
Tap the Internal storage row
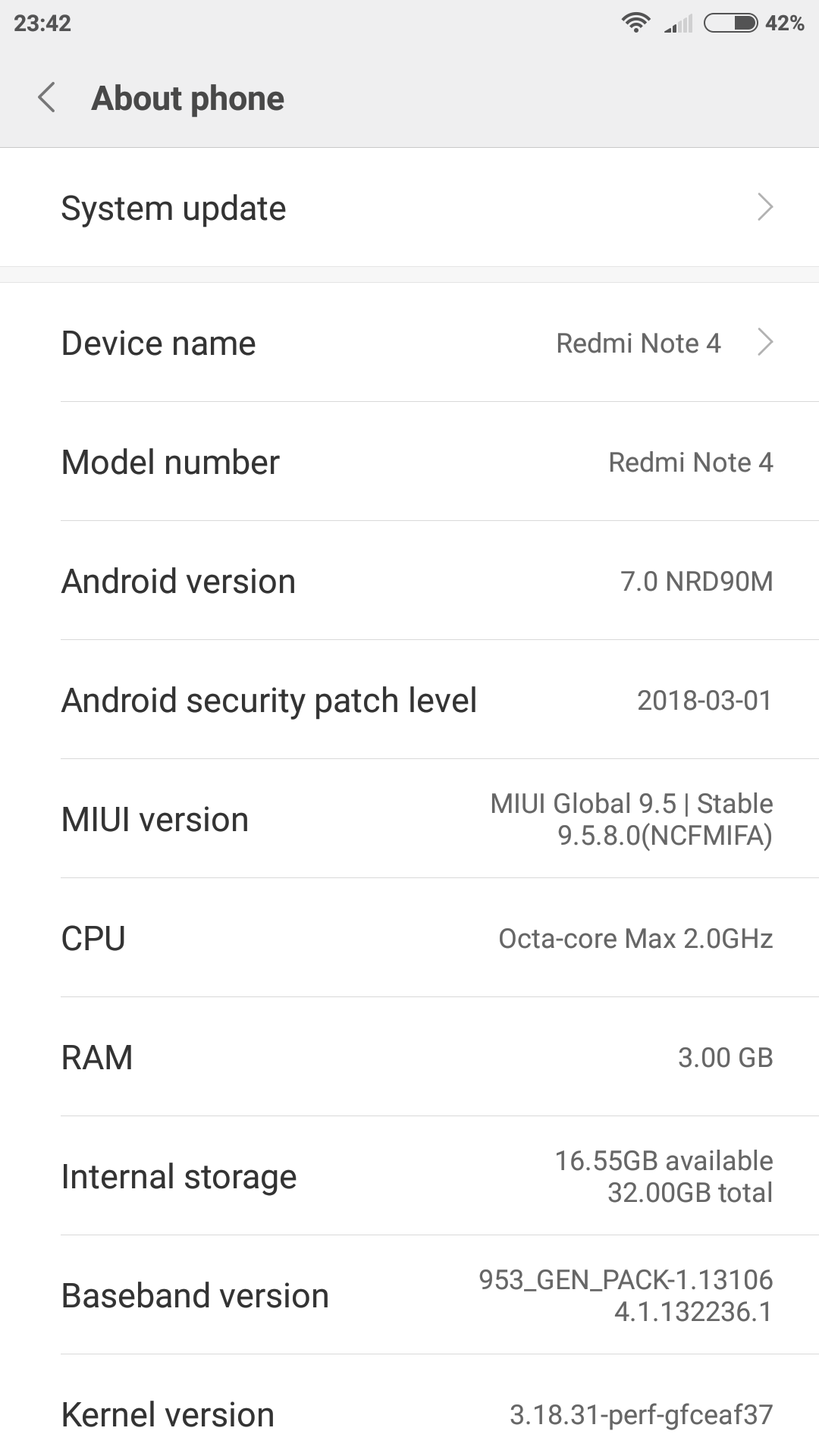409,1176
